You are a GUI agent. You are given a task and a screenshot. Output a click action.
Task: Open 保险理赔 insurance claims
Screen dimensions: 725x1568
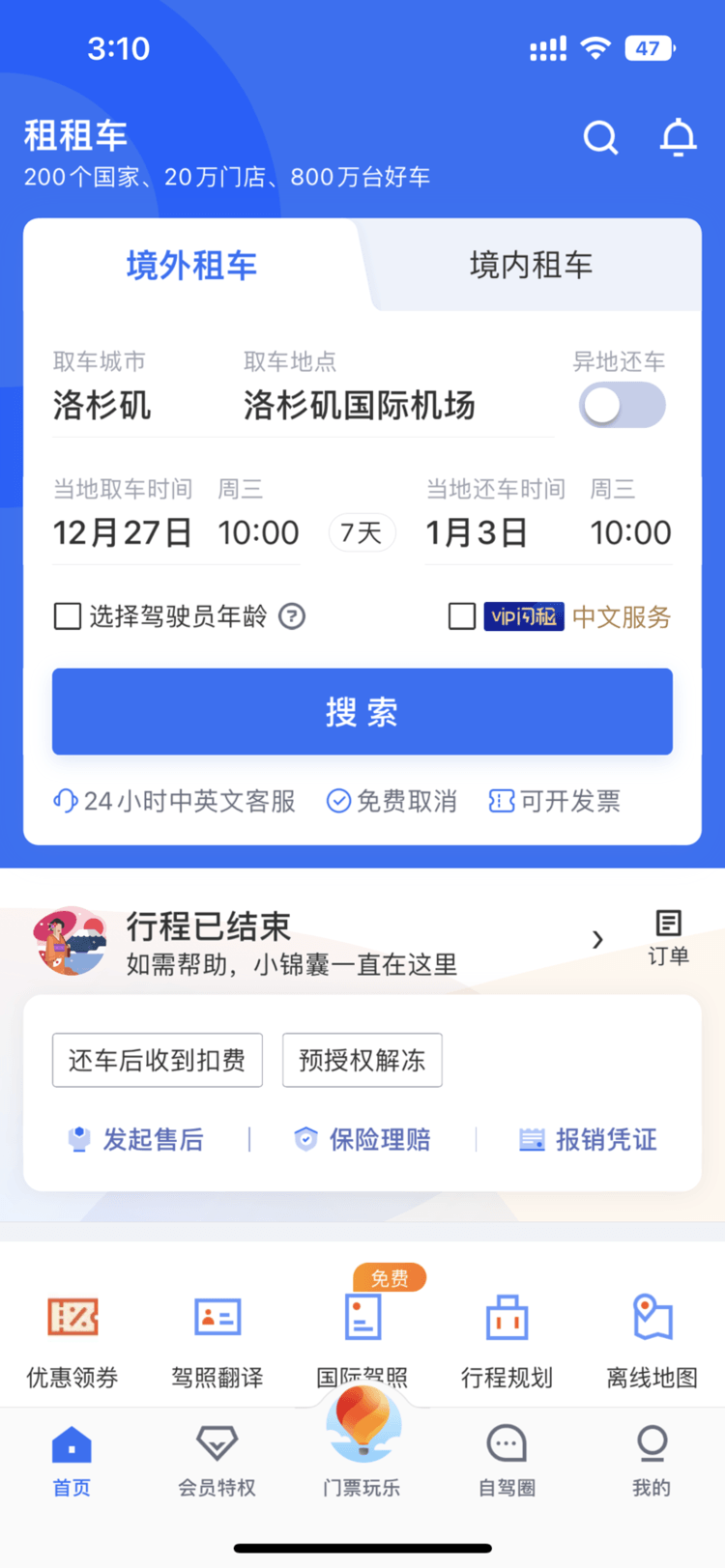pos(363,1140)
